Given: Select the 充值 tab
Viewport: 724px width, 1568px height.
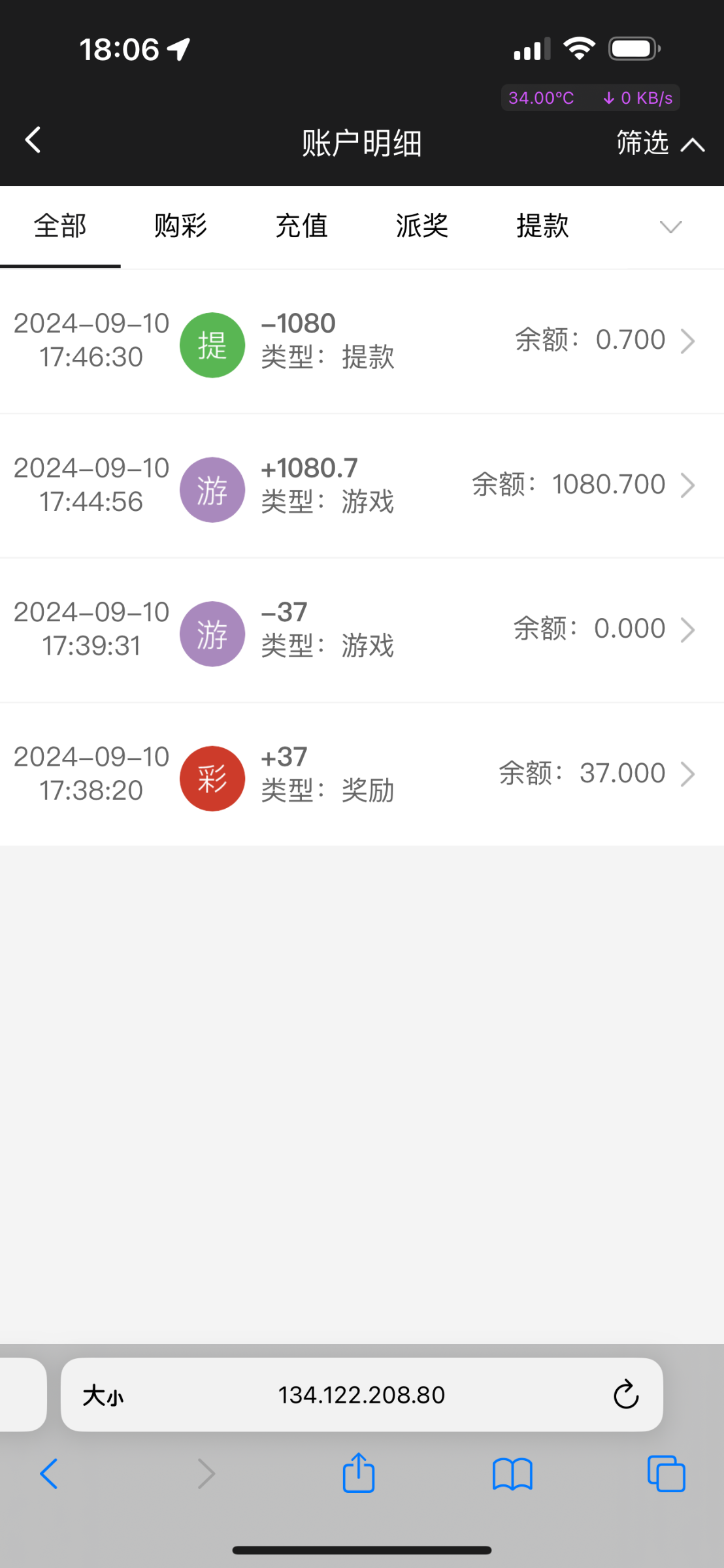Looking at the screenshot, I should tap(301, 226).
